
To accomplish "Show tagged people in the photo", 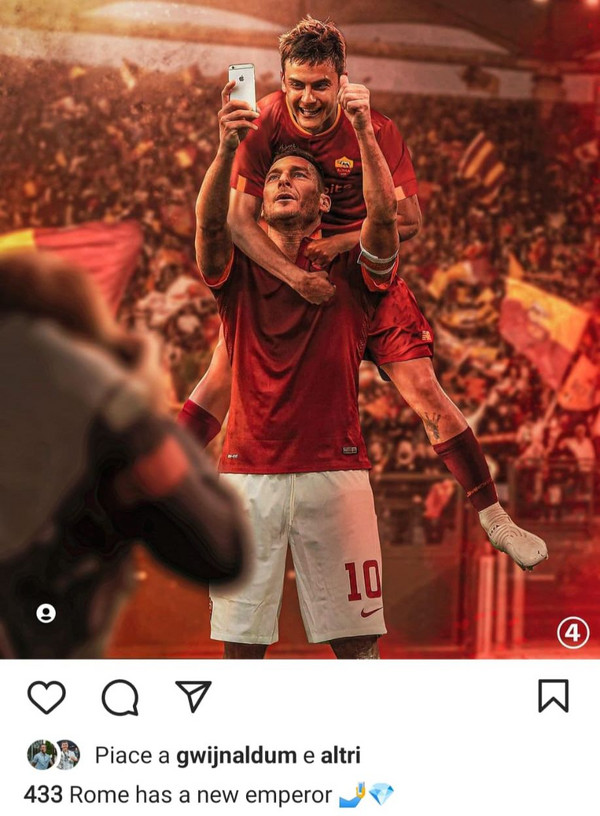I will [46, 614].
